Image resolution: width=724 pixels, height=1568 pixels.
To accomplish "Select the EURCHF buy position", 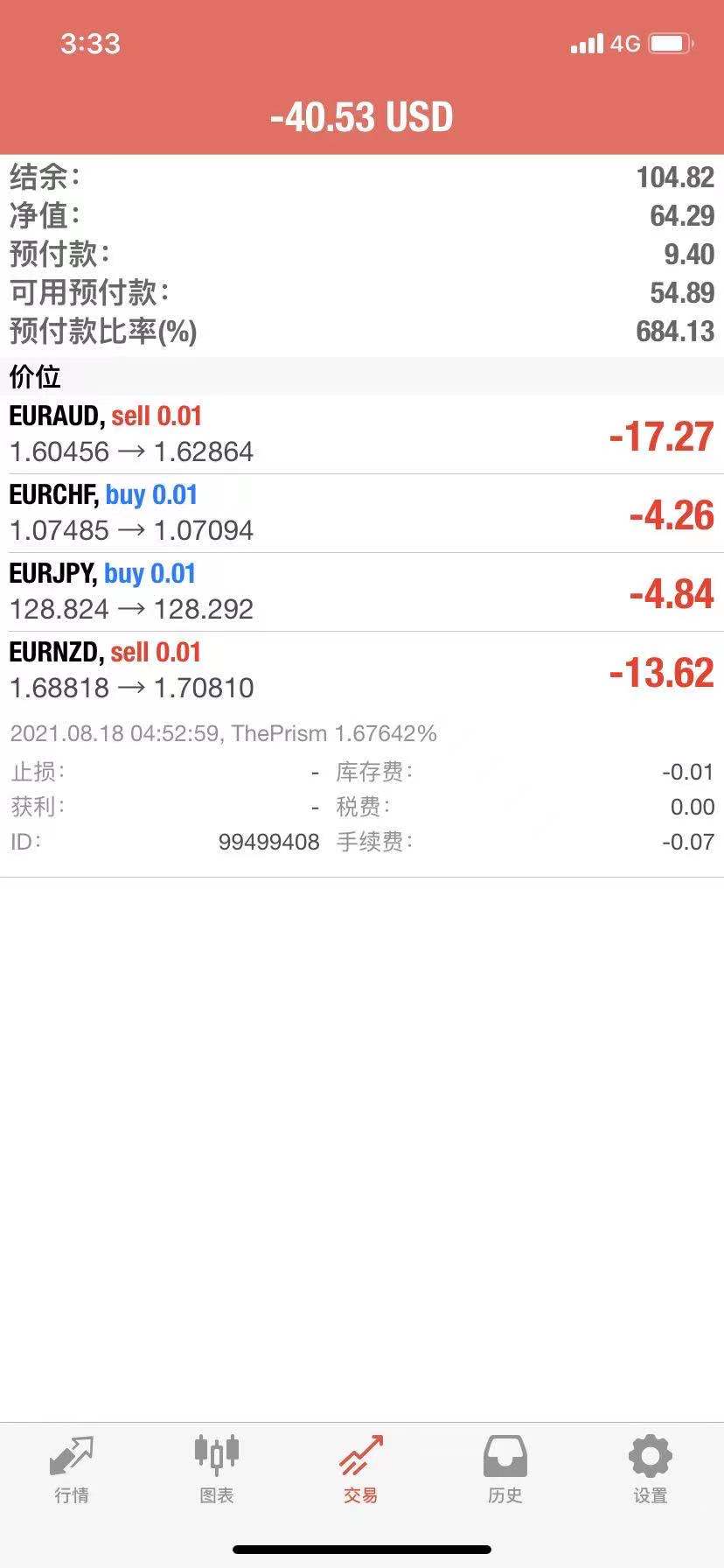I will tap(362, 514).
